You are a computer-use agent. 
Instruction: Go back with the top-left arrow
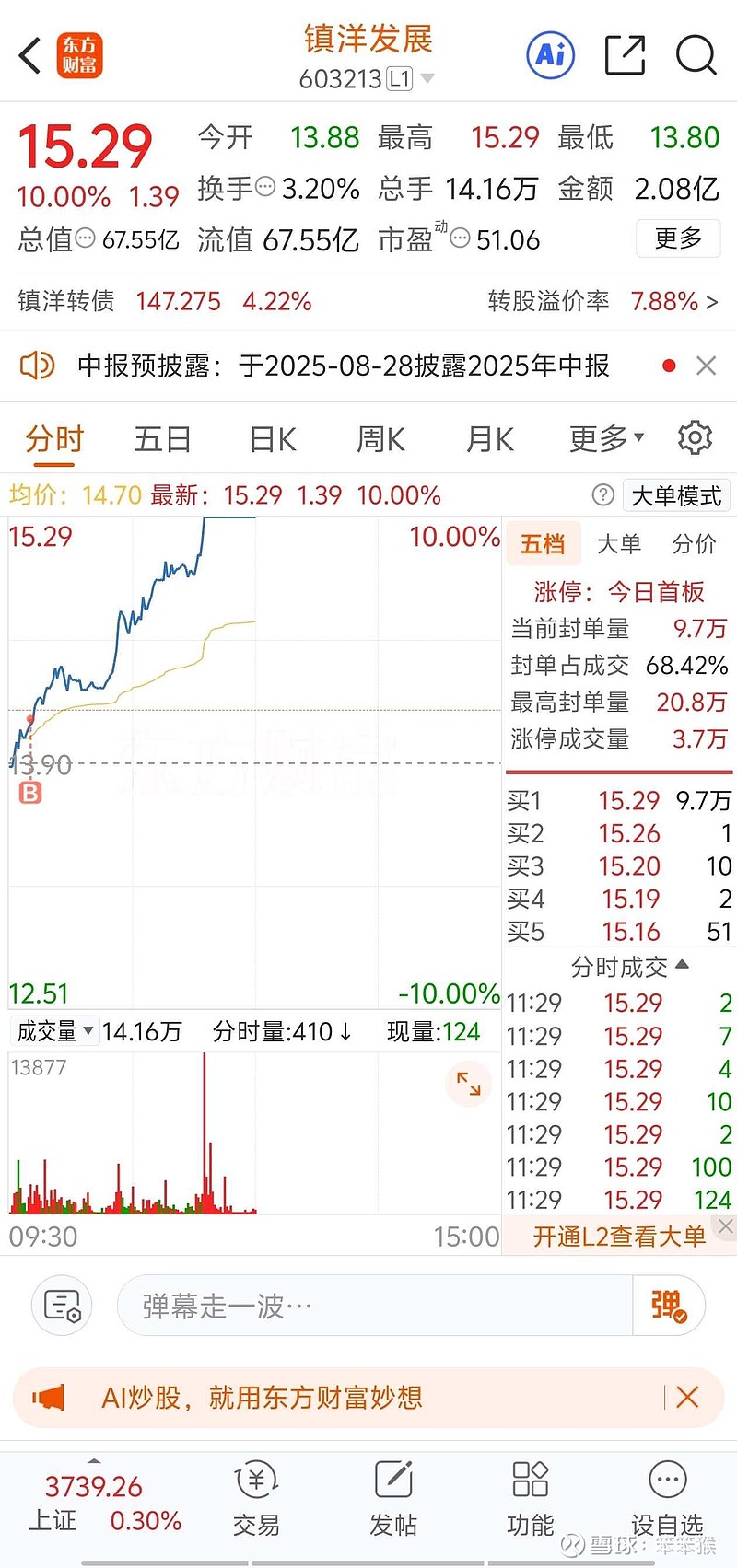pos(30,55)
